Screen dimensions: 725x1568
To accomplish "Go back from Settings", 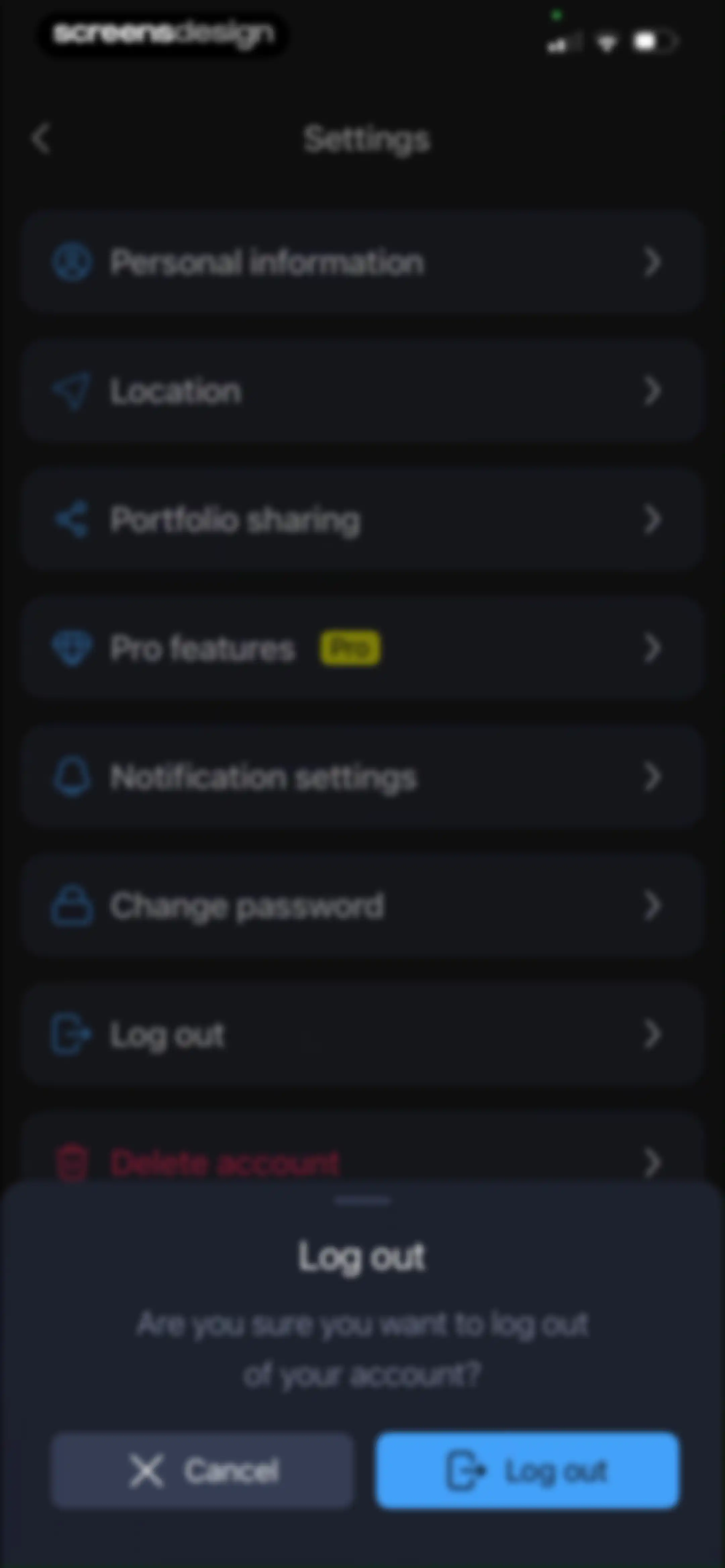I will [41, 139].
